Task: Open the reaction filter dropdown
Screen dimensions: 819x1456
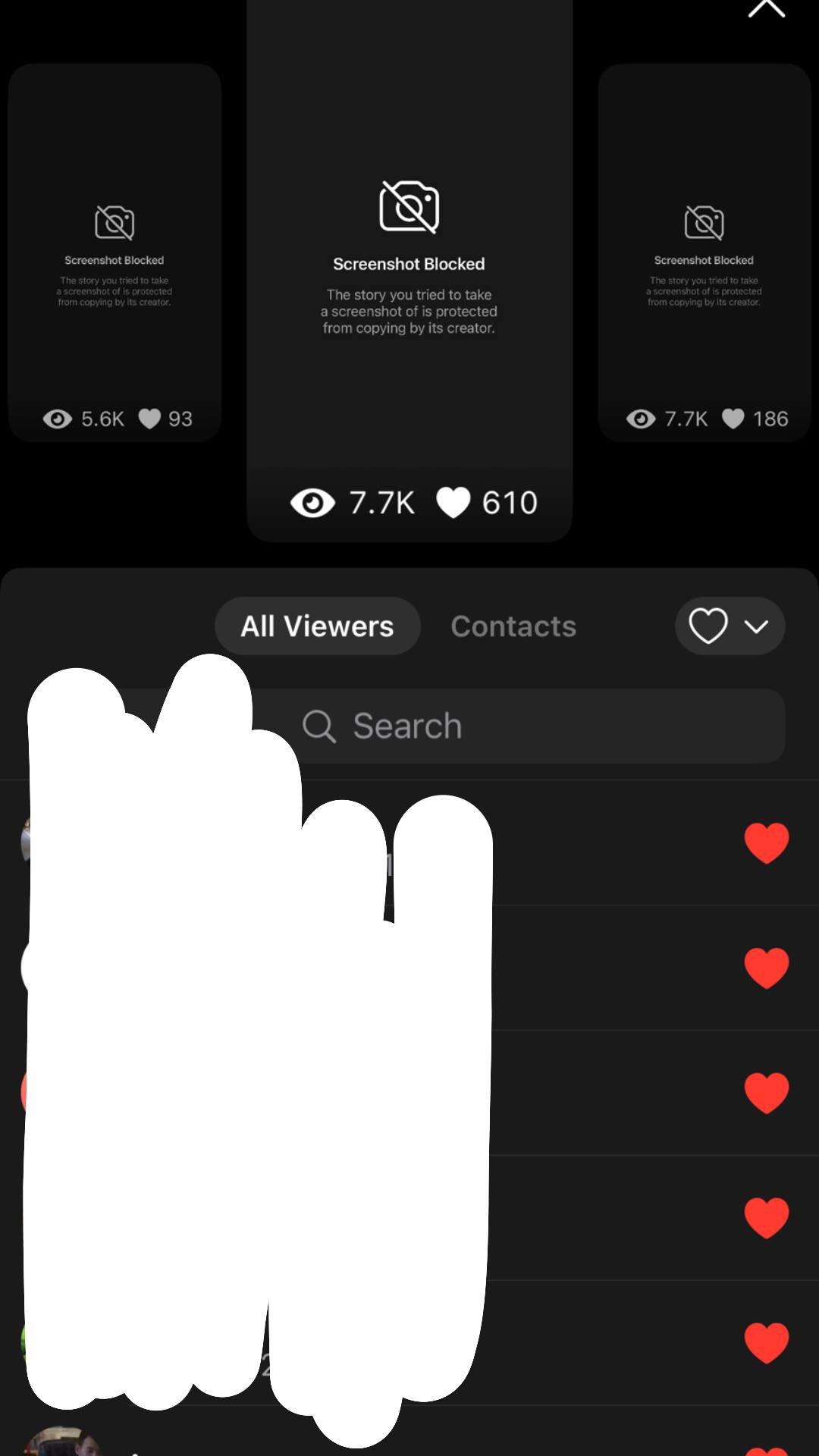Action: (x=730, y=626)
